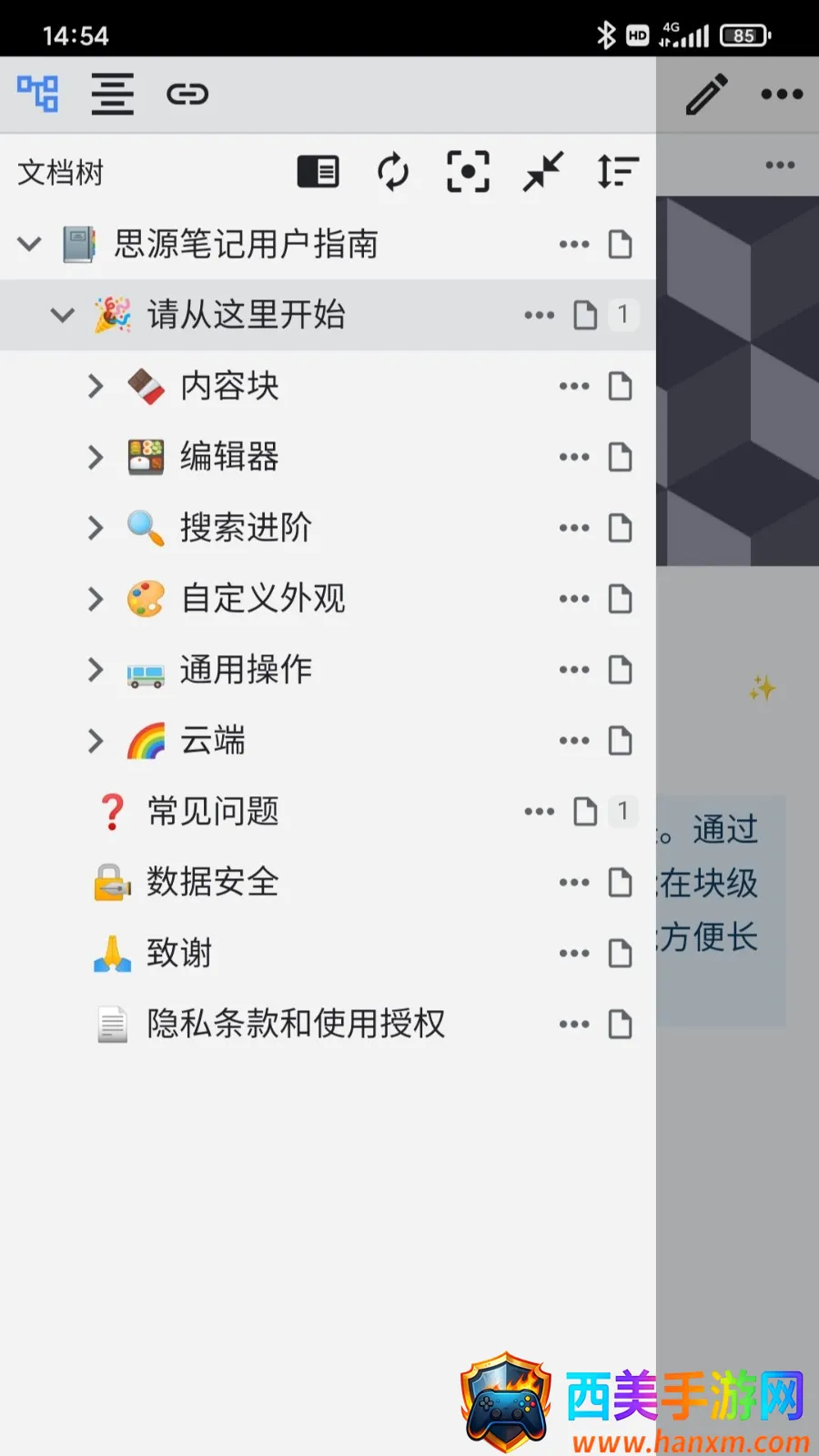
Task: Collapse the 思源笔记用户指南 notebook
Action: point(30,244)
